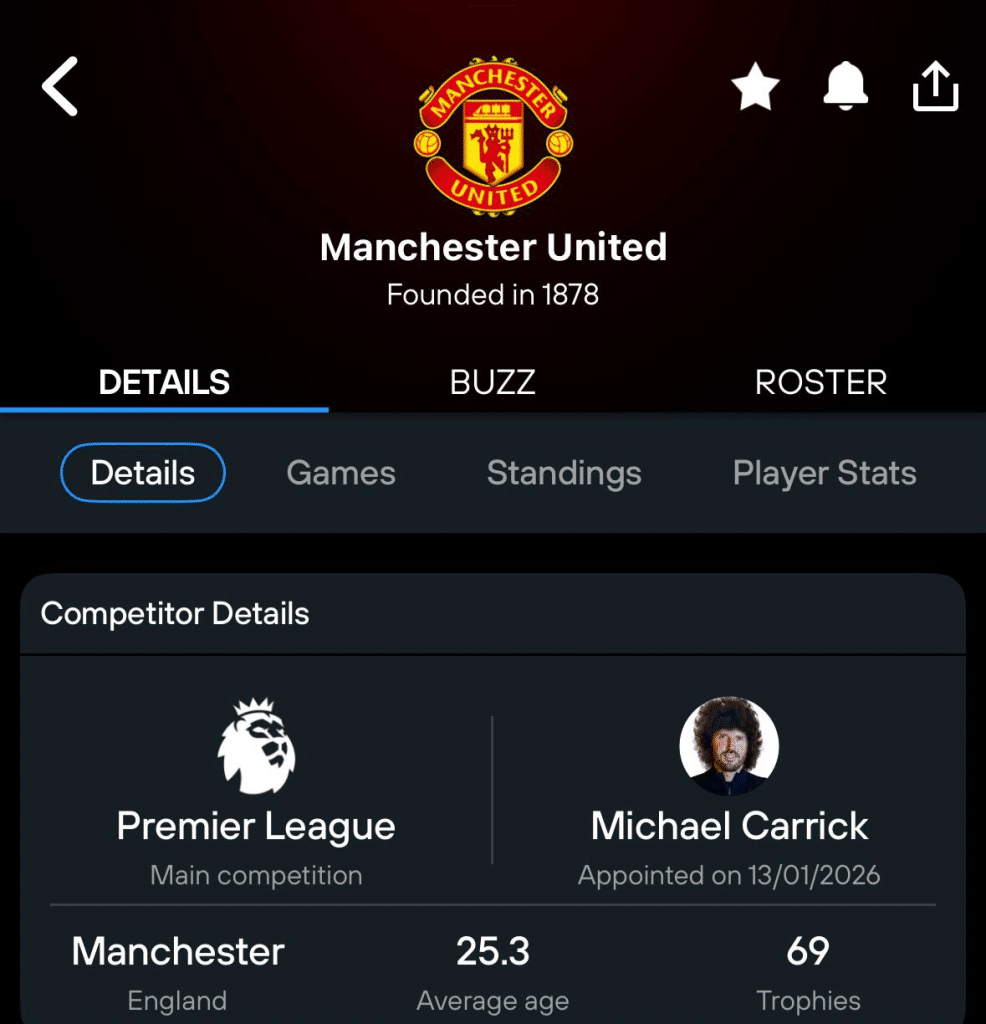
Task: Click the Manchester United team title
Action: 492,247
